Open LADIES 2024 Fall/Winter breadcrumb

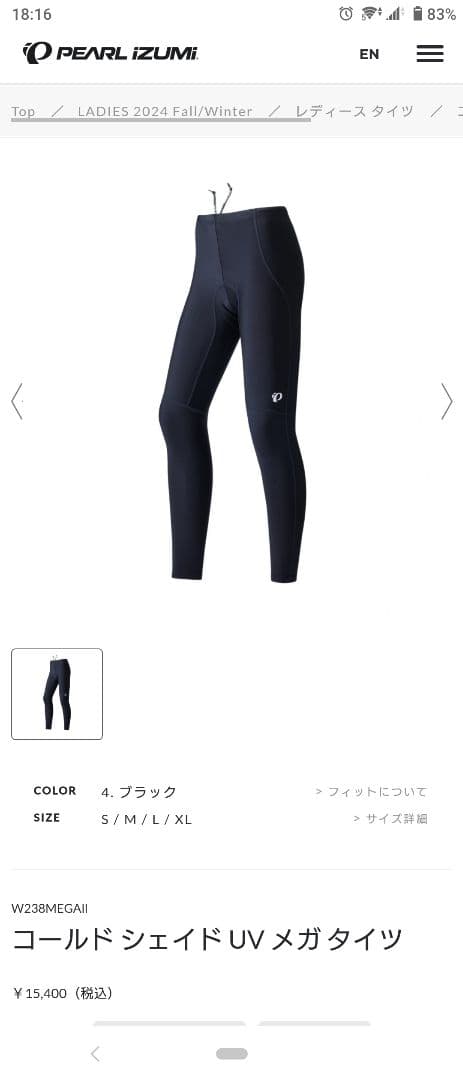click(x=165, y=111)
